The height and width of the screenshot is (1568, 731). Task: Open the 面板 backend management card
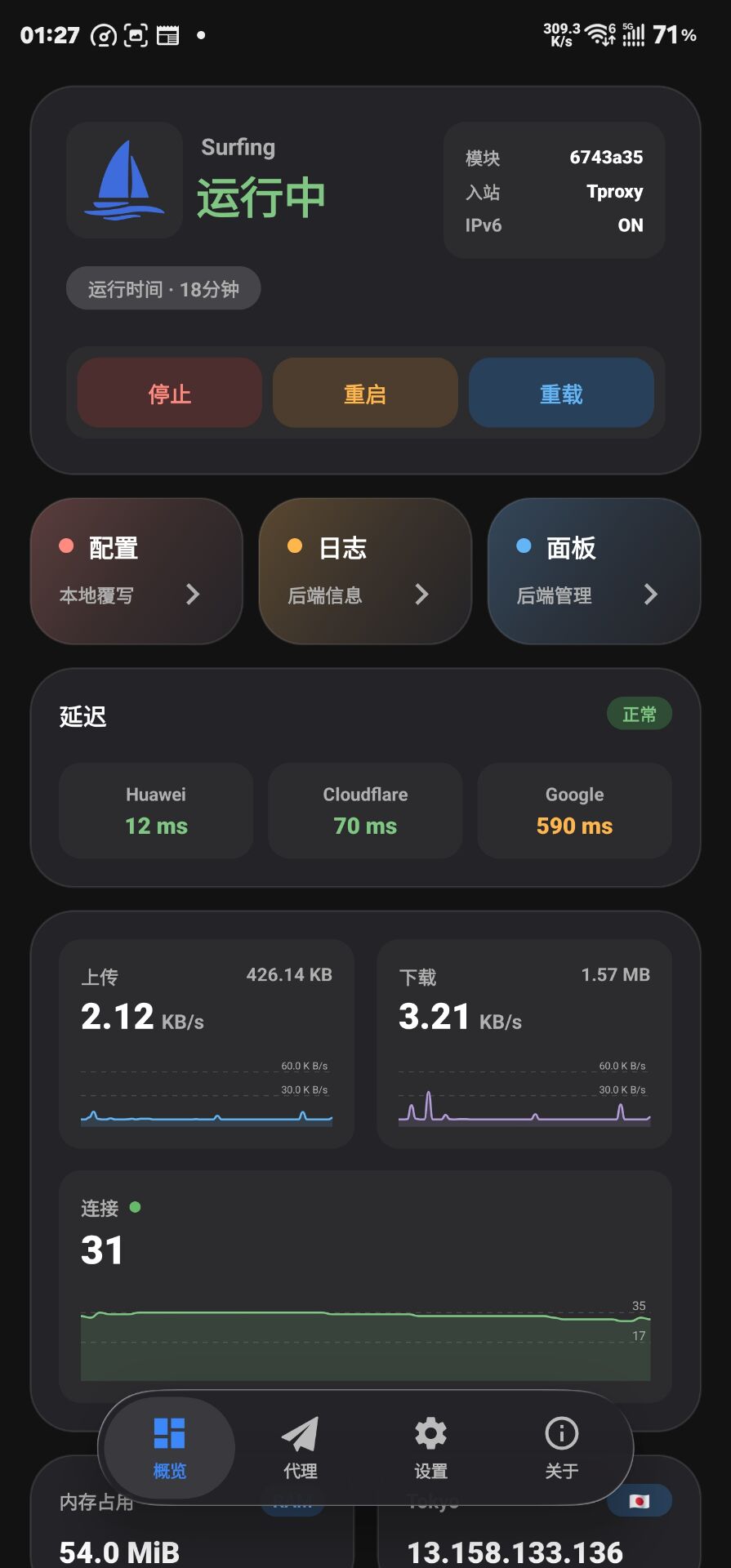pos(594,571)
